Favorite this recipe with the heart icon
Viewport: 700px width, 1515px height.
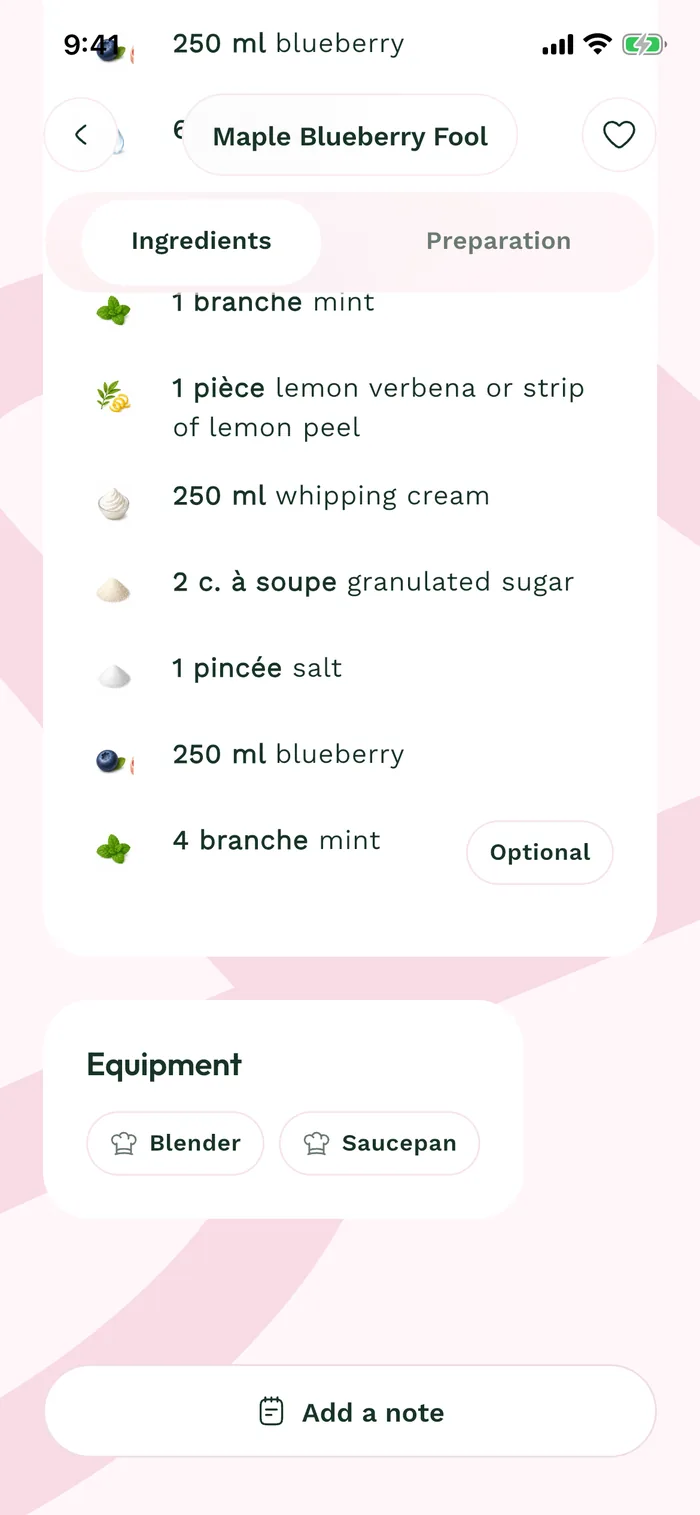point(619,135)
